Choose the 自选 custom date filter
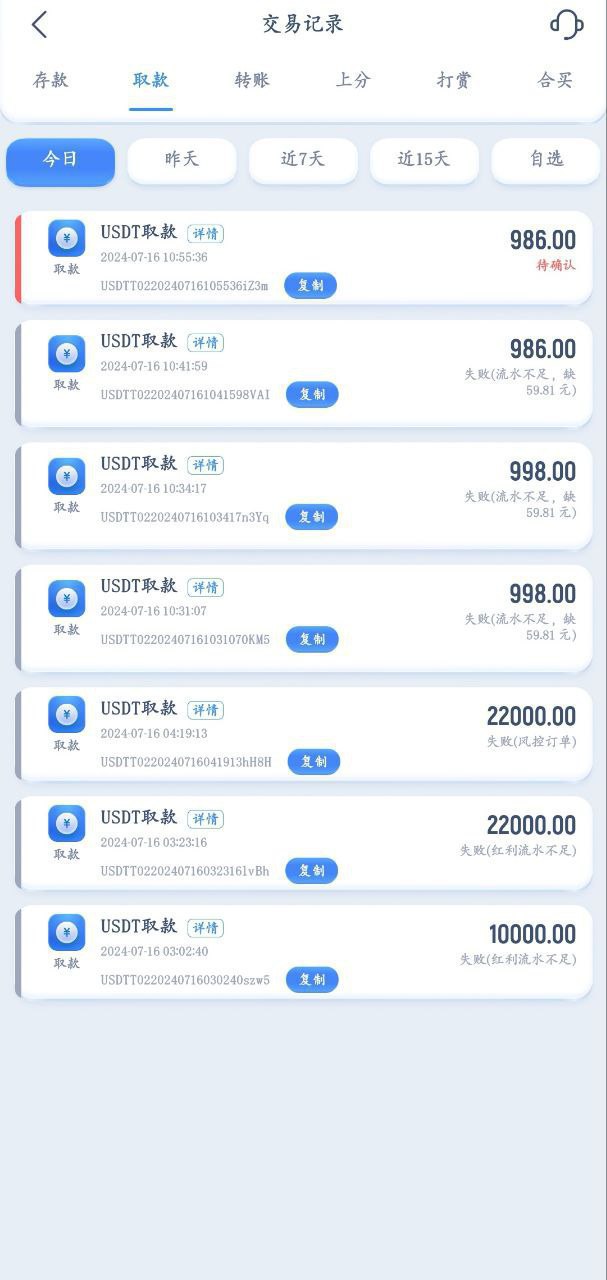Viewport: 607px width, 1280px height. point(546,160)
